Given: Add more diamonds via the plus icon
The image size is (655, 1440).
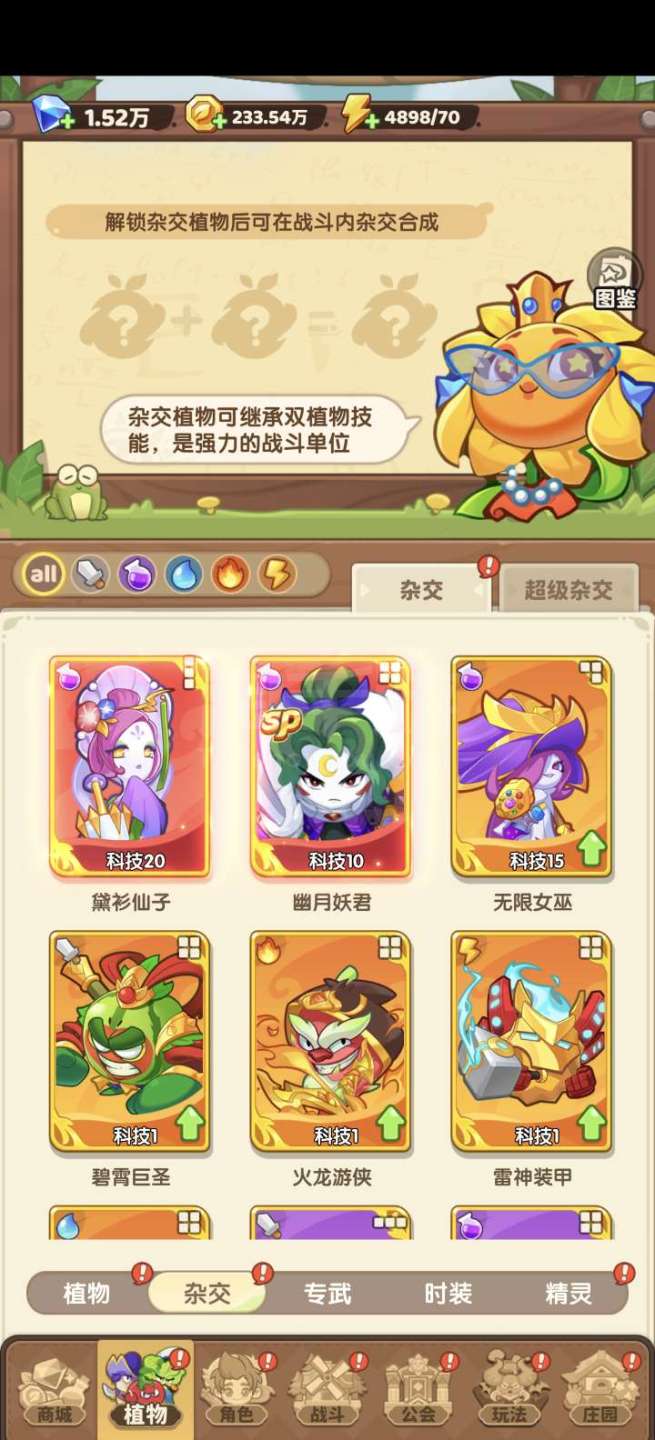Looking at the screenshot, I should [x=66, y=122].
